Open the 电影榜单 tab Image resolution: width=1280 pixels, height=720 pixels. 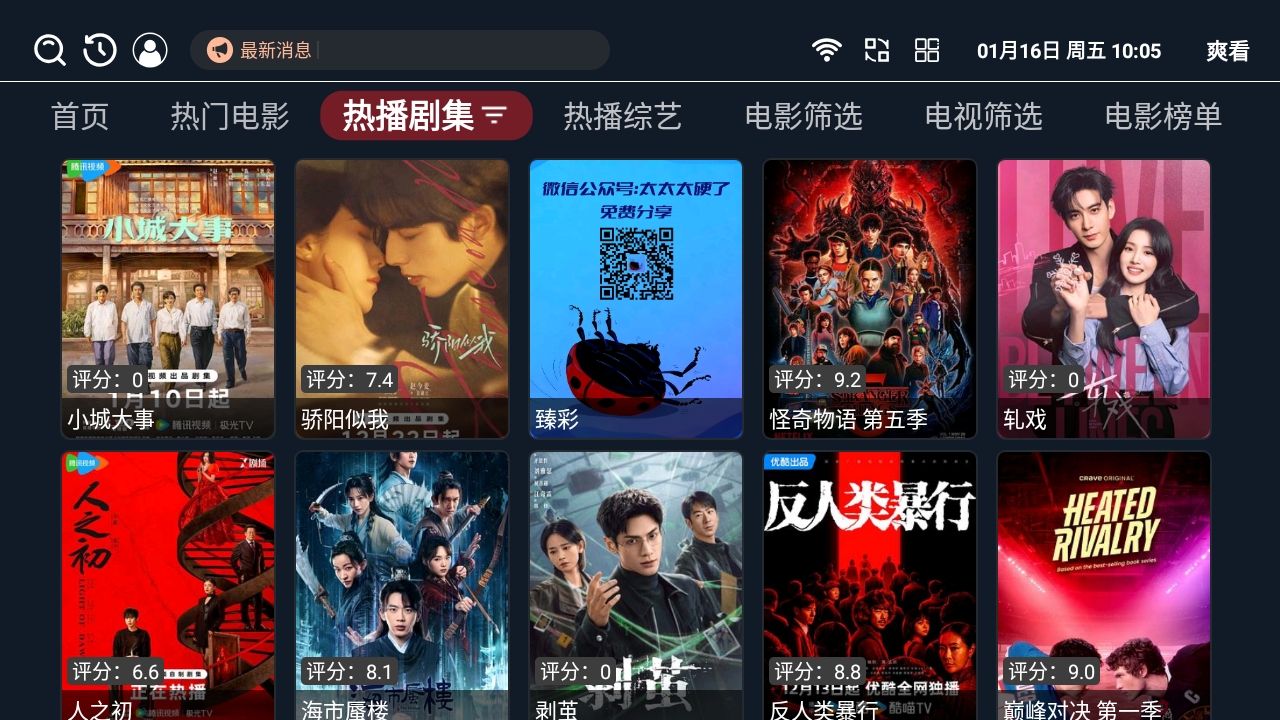click(1163, 117)
